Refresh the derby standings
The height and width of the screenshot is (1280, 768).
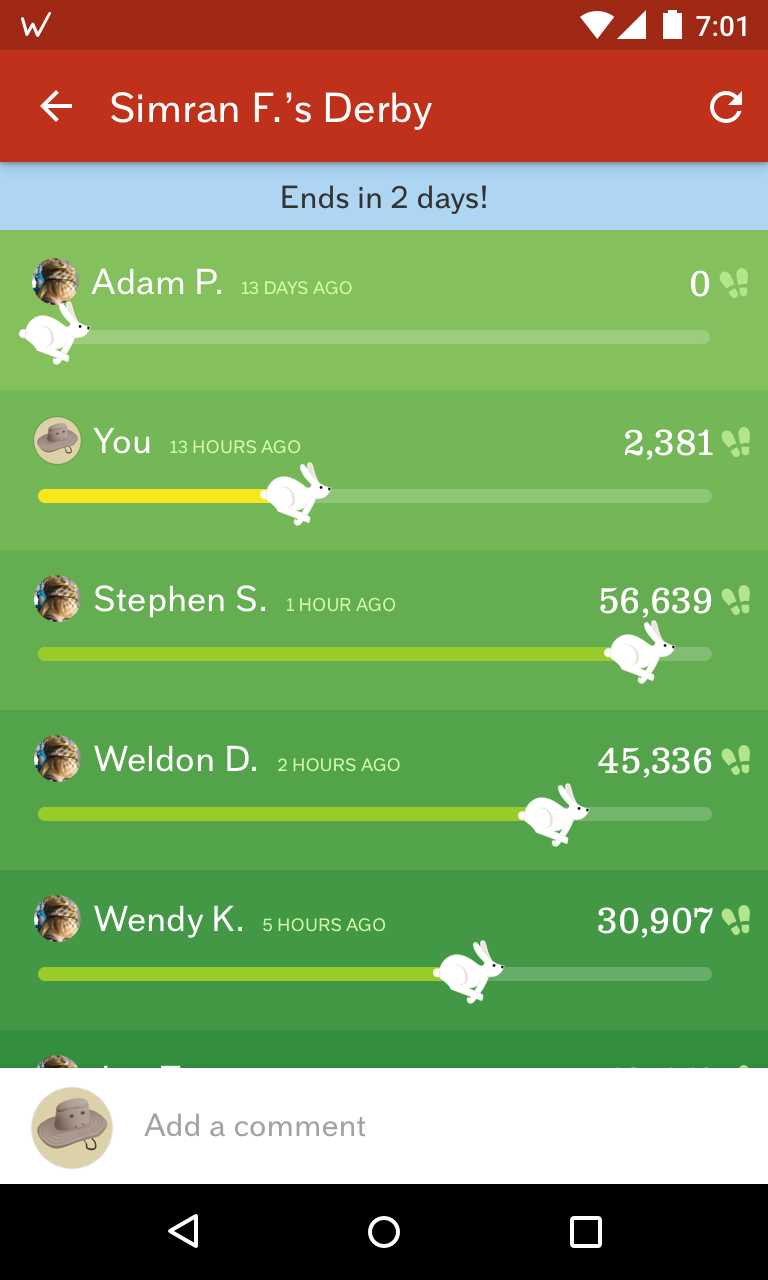coord(726,107)
